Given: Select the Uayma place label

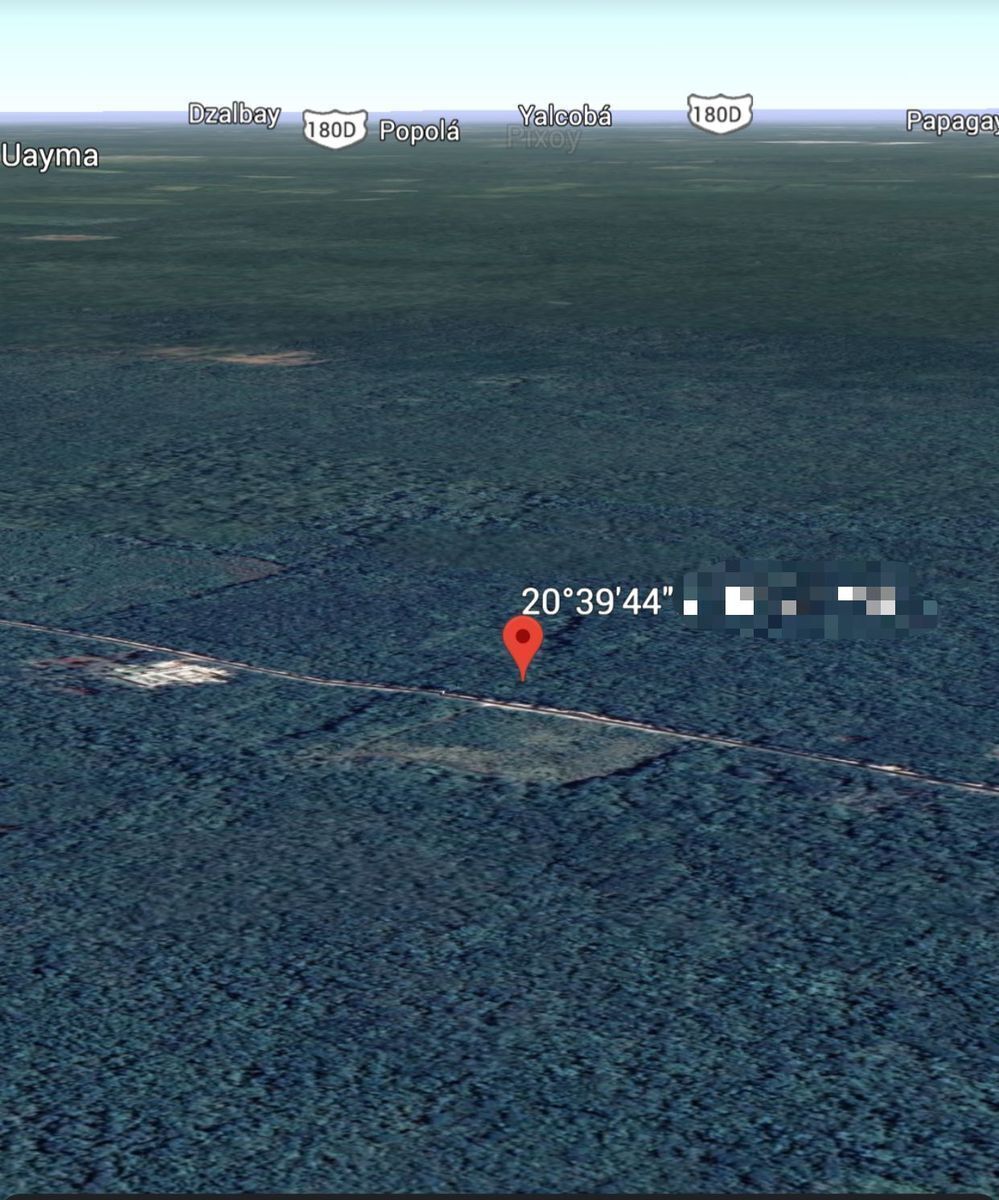Looking at the screenshot, I should [50, 157].
